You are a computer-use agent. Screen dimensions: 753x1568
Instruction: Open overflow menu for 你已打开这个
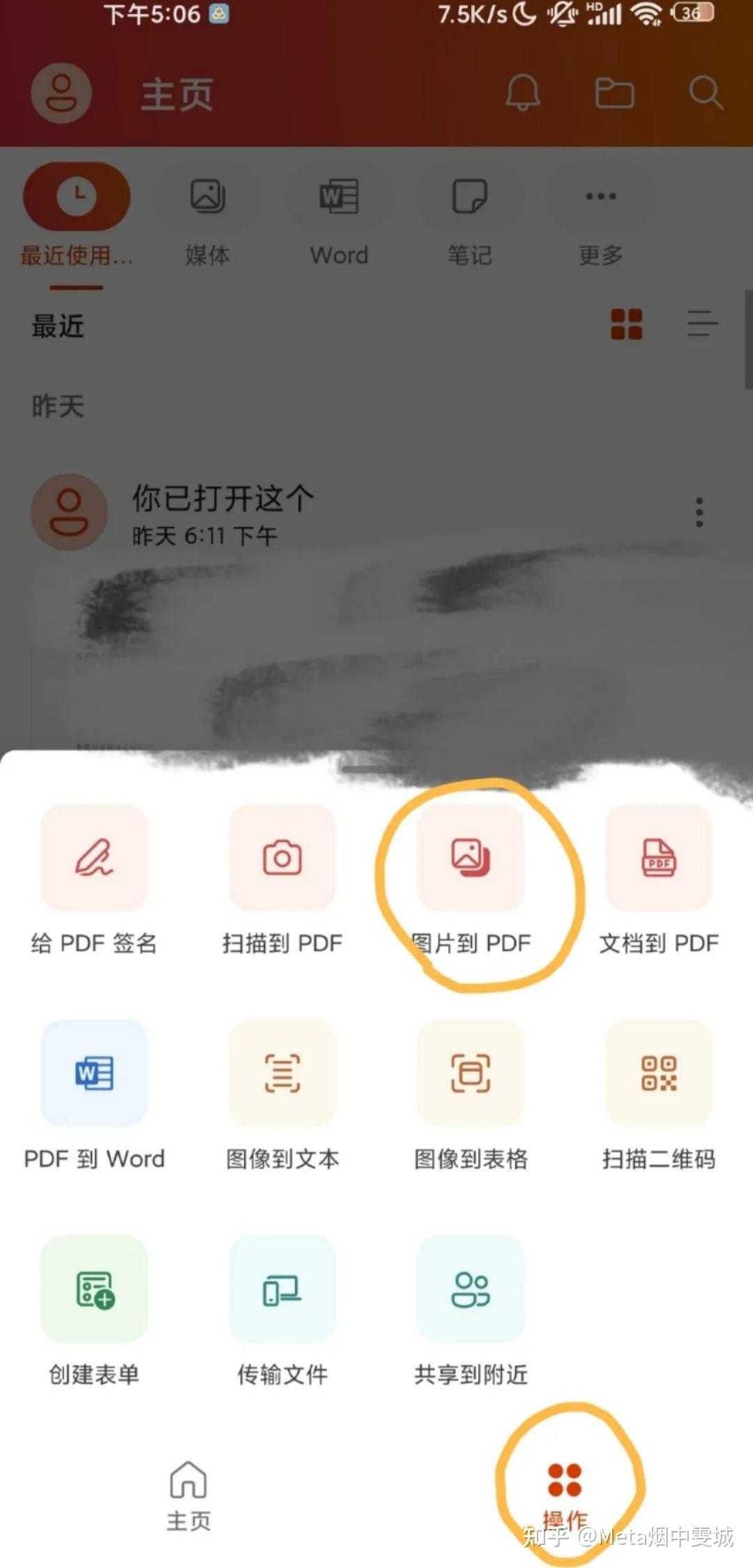click(699, 513)
